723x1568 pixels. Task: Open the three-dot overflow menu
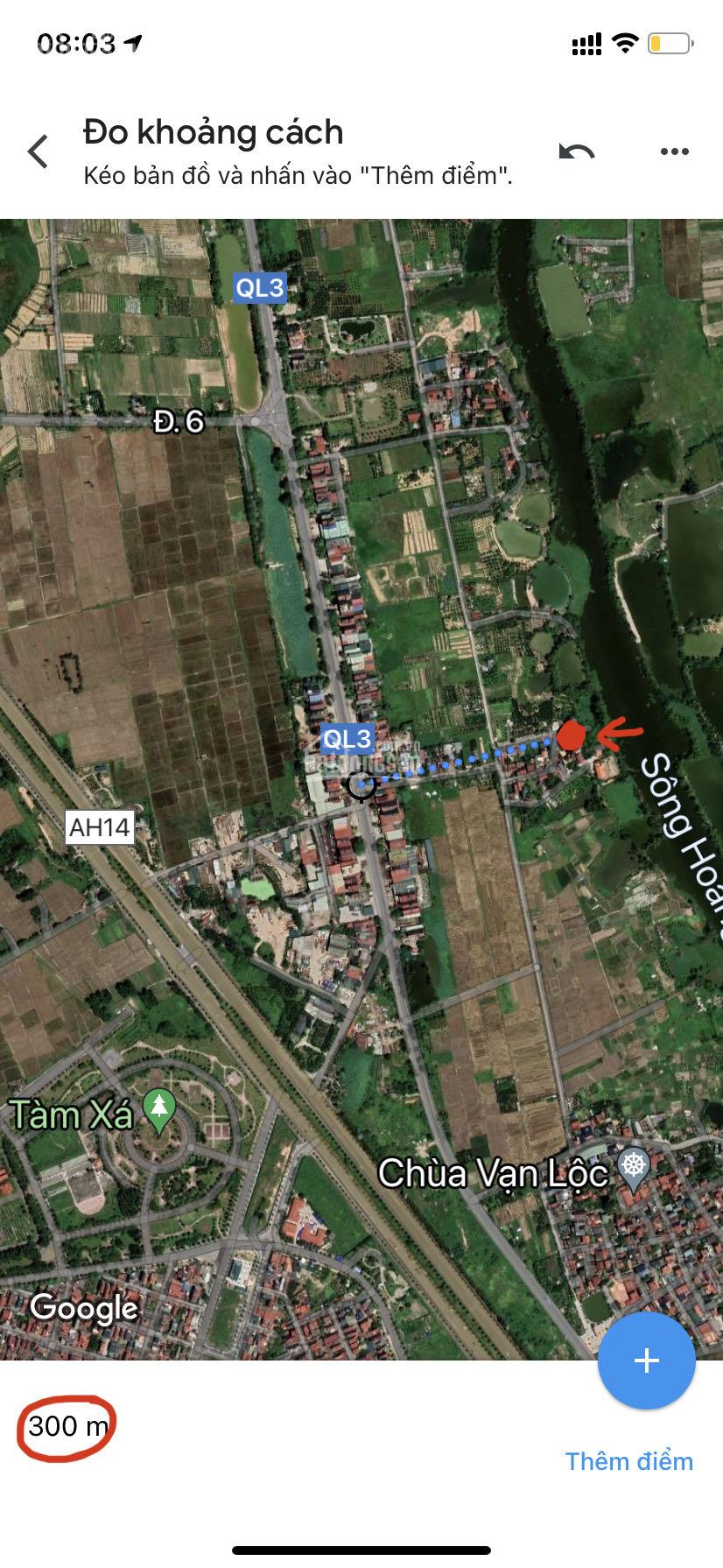pos(674,152)
